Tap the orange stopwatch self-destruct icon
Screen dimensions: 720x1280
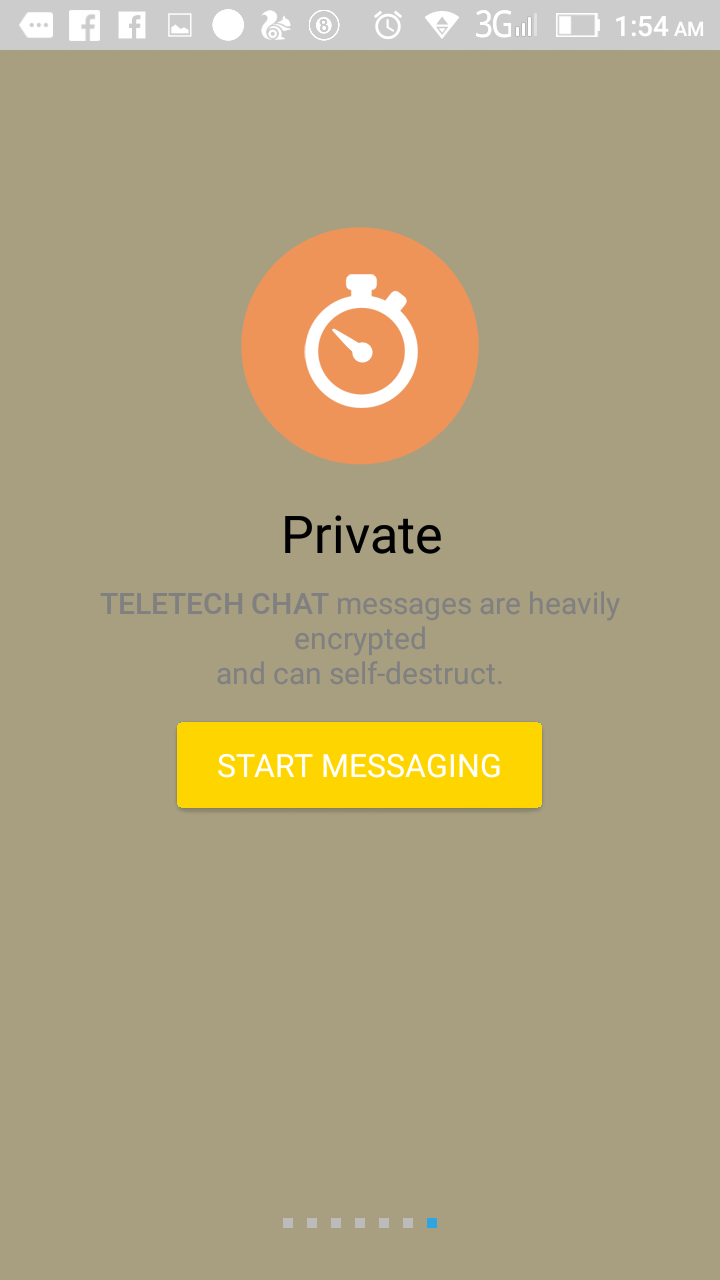click(360, 345)
